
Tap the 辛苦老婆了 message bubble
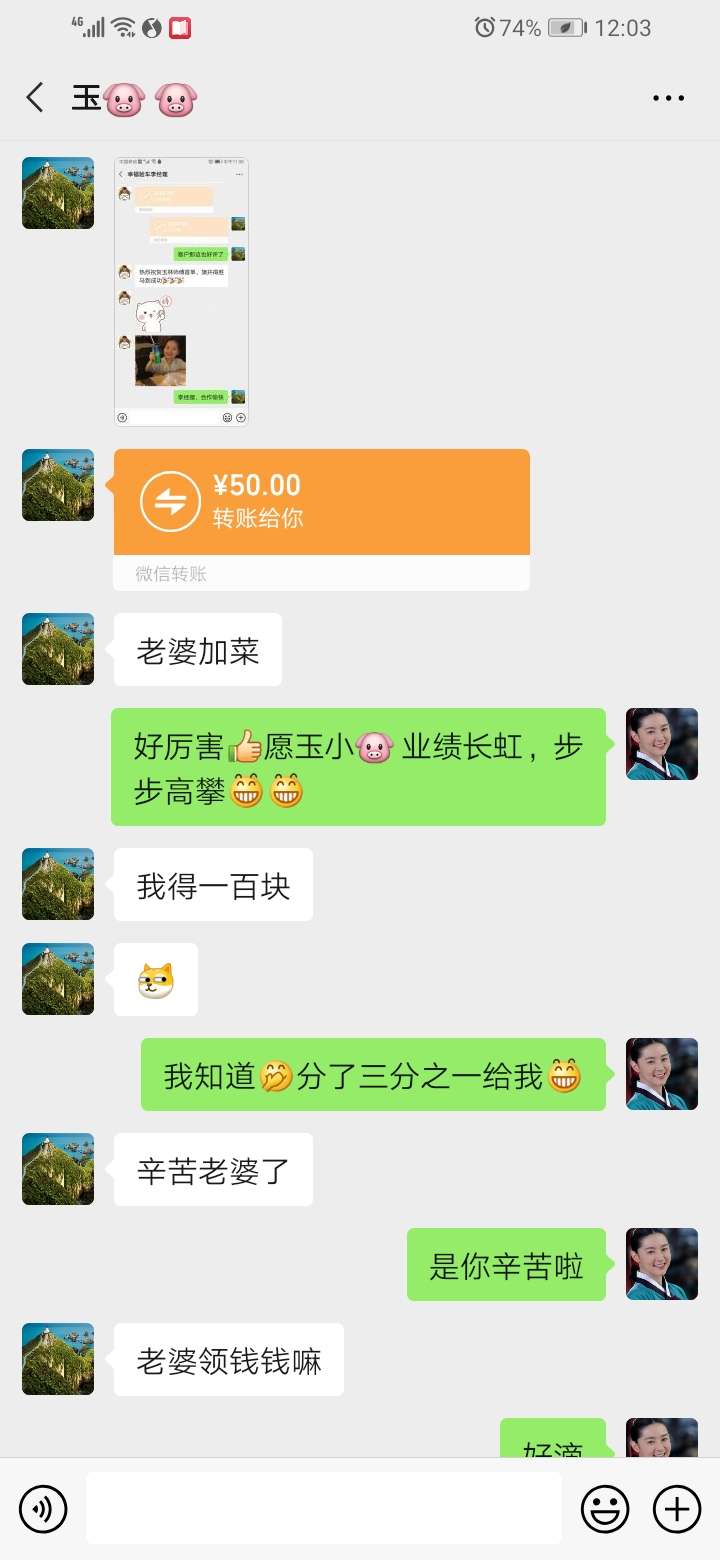point(213,1168)
